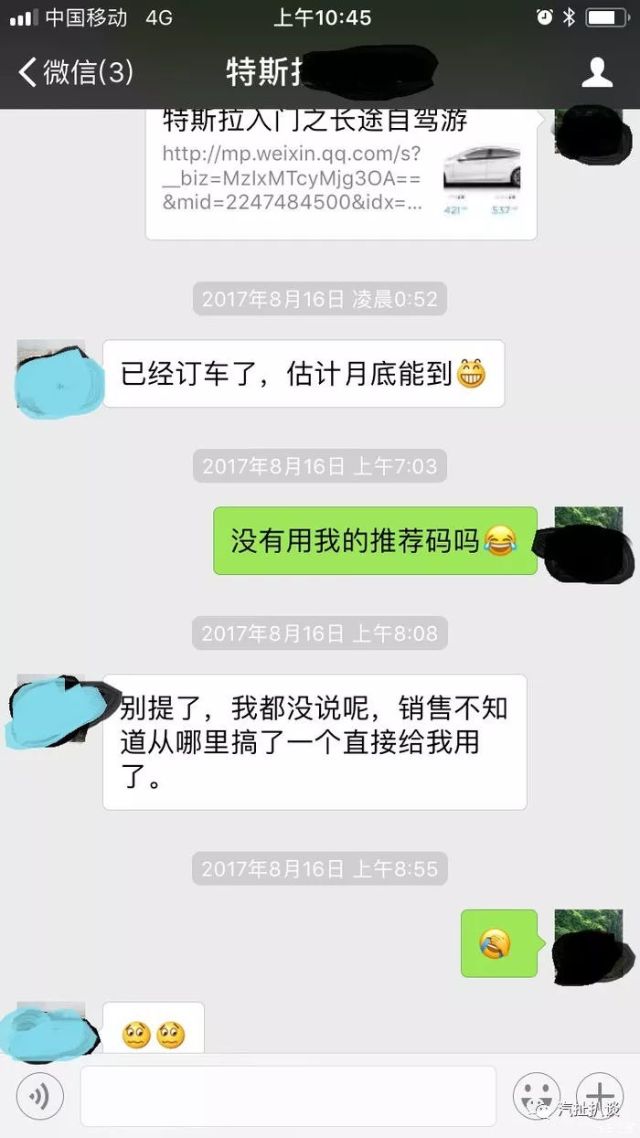Open chat details via the profile icon
Image resolution: width=640 pixels, height=1138 pixels.
click(597, 72)
